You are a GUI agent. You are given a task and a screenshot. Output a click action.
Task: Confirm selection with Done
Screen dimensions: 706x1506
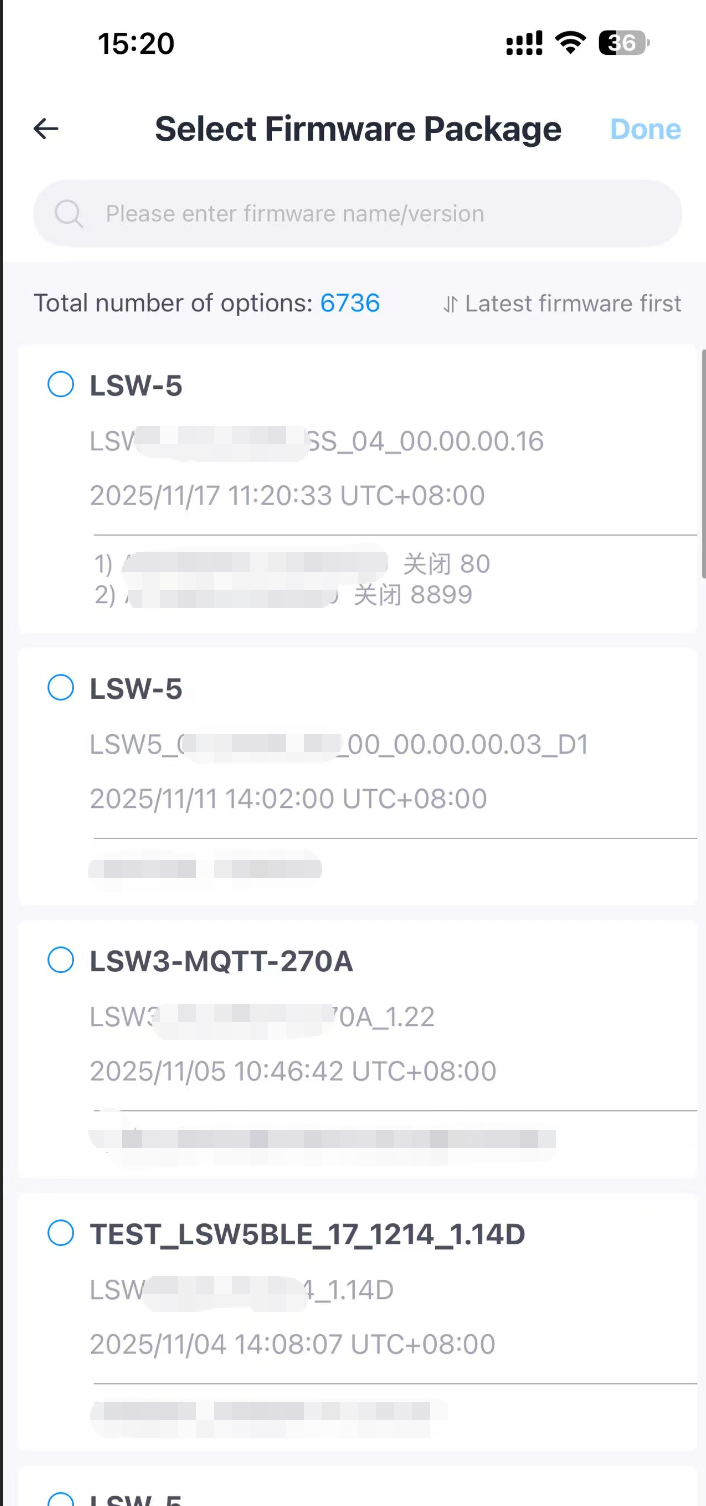(x=645, y=130)
